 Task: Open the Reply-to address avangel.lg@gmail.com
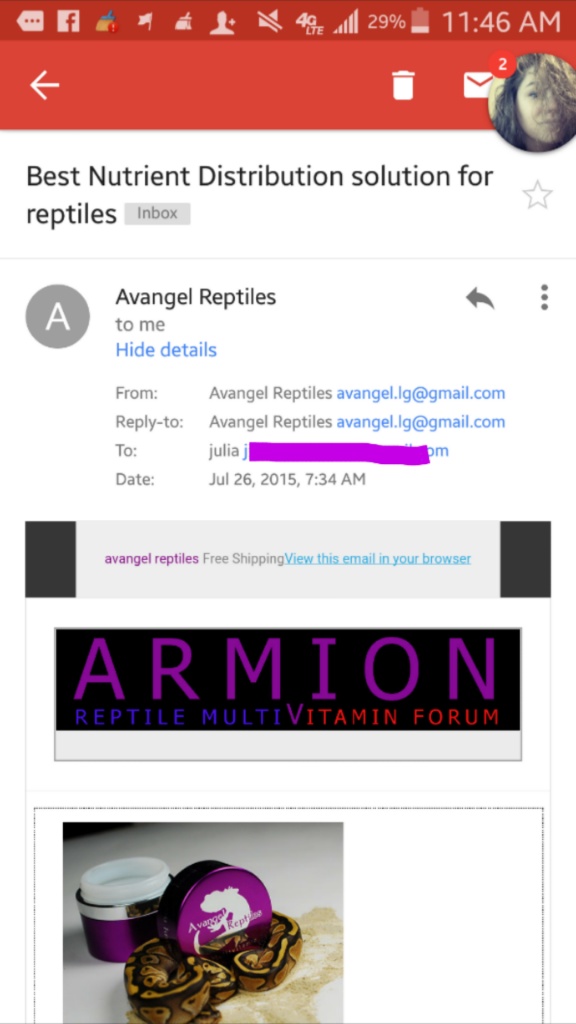click(x=421, y=422)
